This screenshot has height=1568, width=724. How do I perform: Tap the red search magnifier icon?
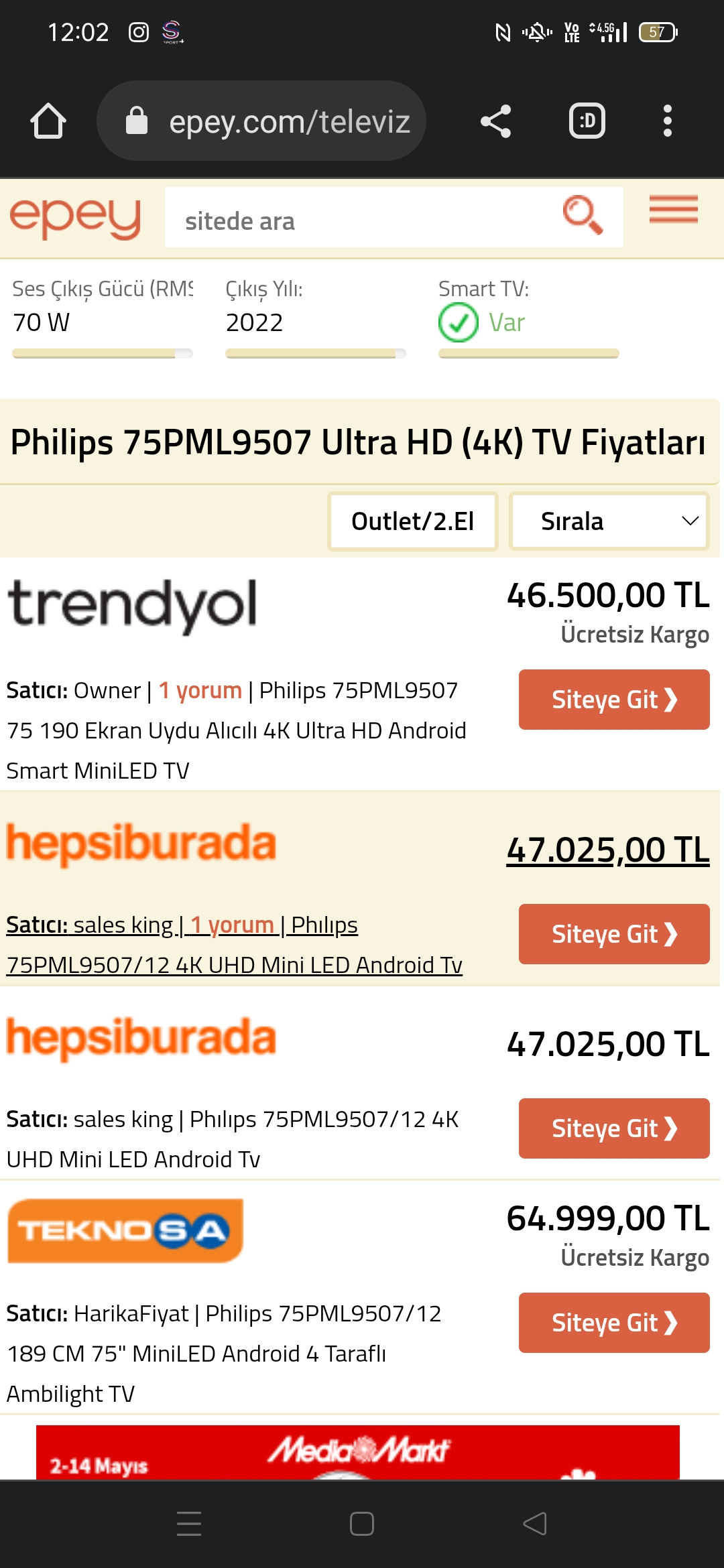pos(583,215)
